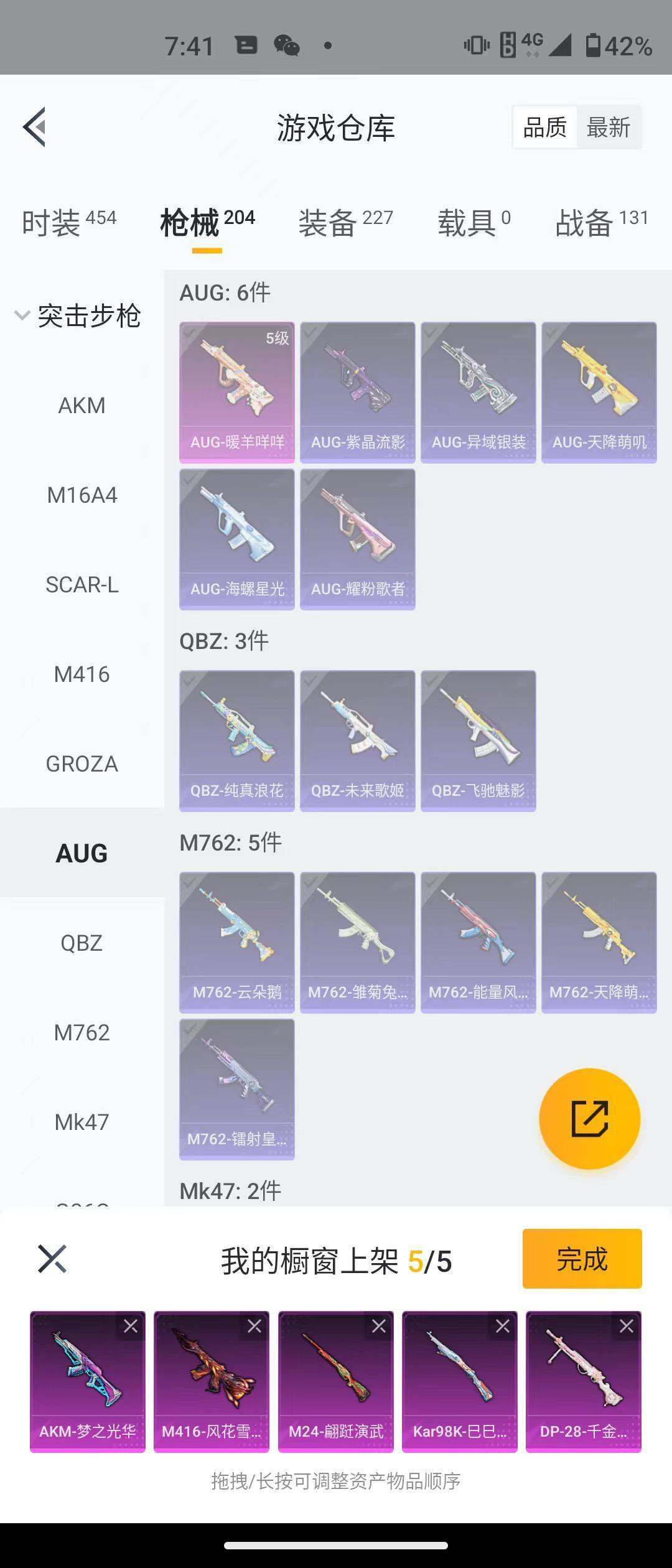The image size is (672, 1568).
Task: Close the 我的橱窗上架 panel
Action: 52,1259
